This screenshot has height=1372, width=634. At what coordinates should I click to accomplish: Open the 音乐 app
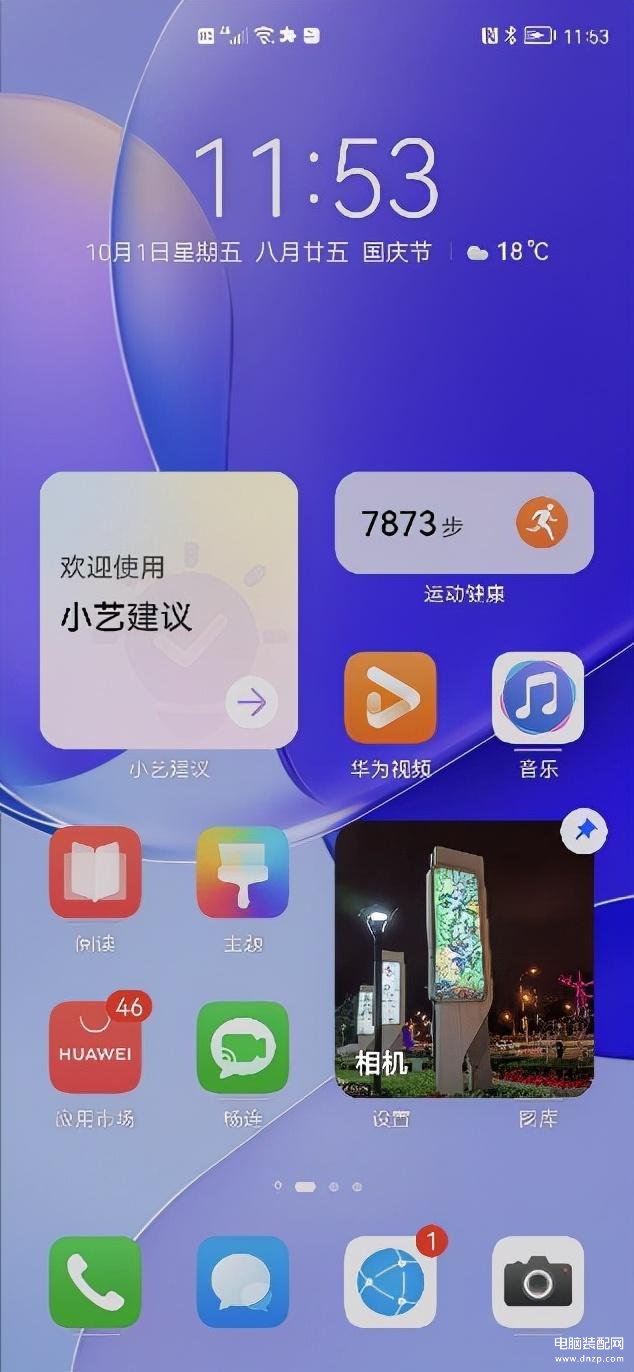click(538, 698)
